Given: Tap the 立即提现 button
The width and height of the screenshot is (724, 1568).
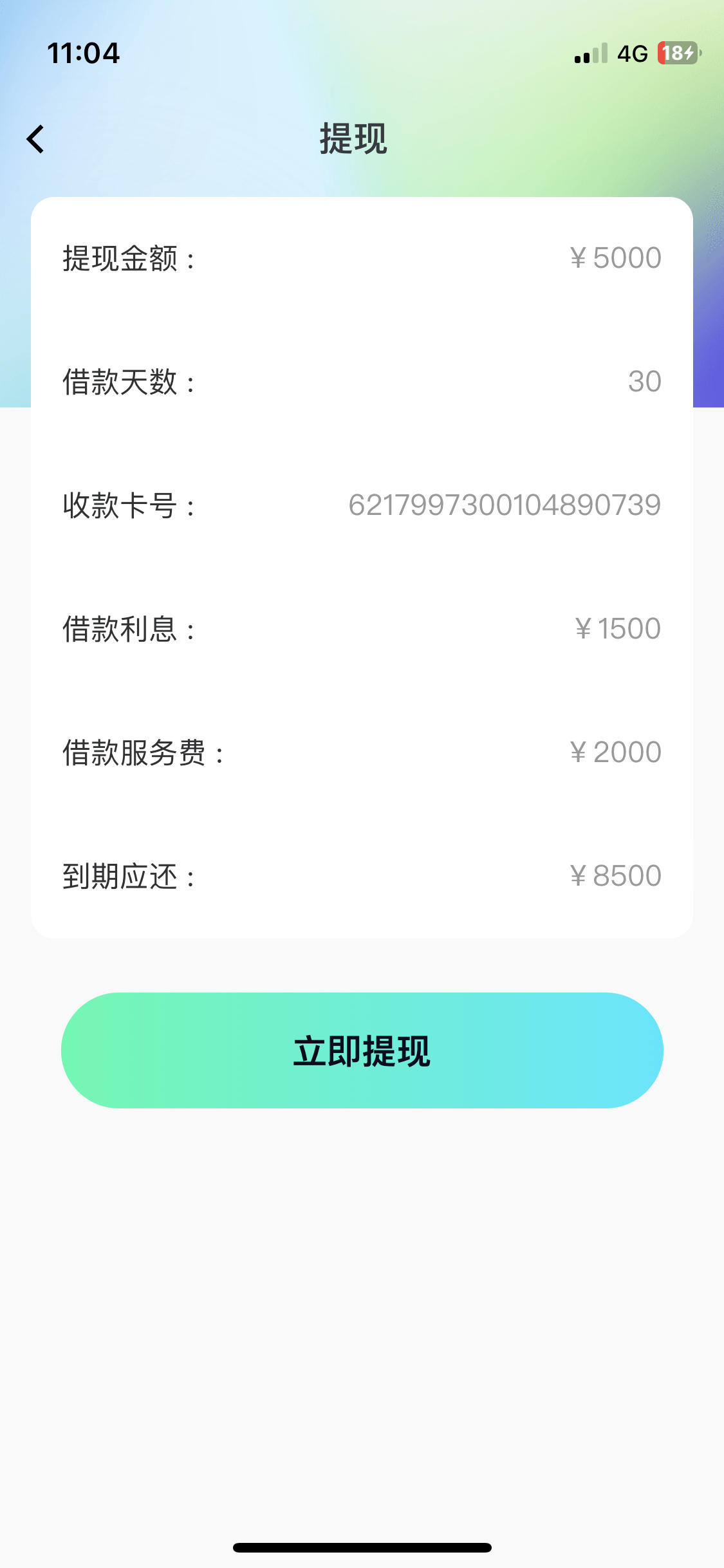Looking at the screenshot, I should pos(362,1050).
